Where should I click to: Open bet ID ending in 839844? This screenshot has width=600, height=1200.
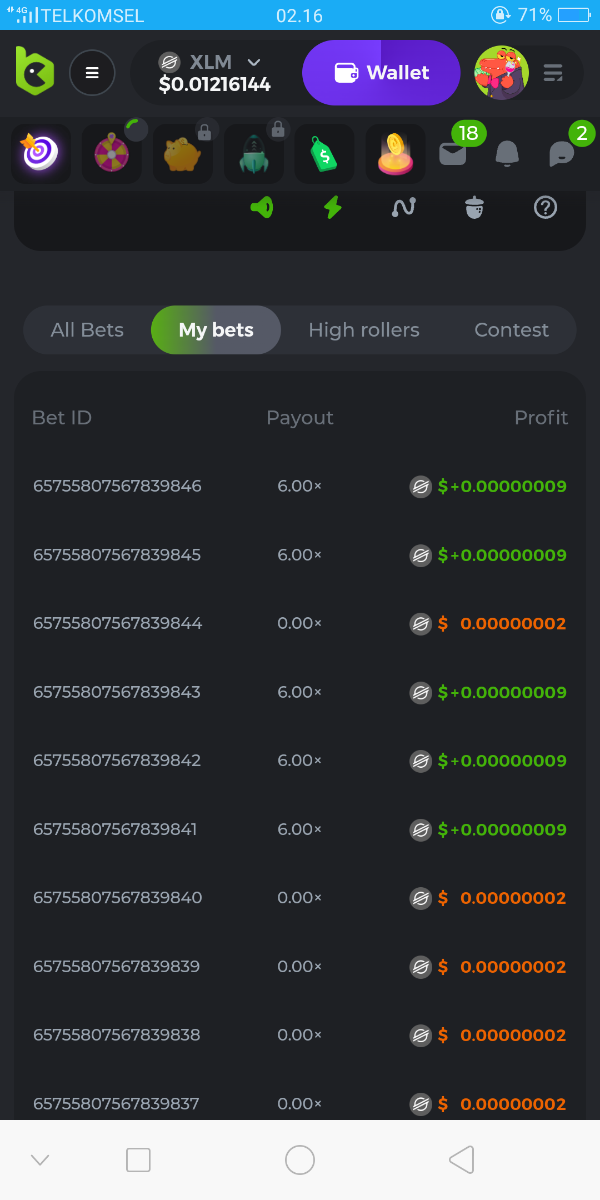(x=117, y=623)
